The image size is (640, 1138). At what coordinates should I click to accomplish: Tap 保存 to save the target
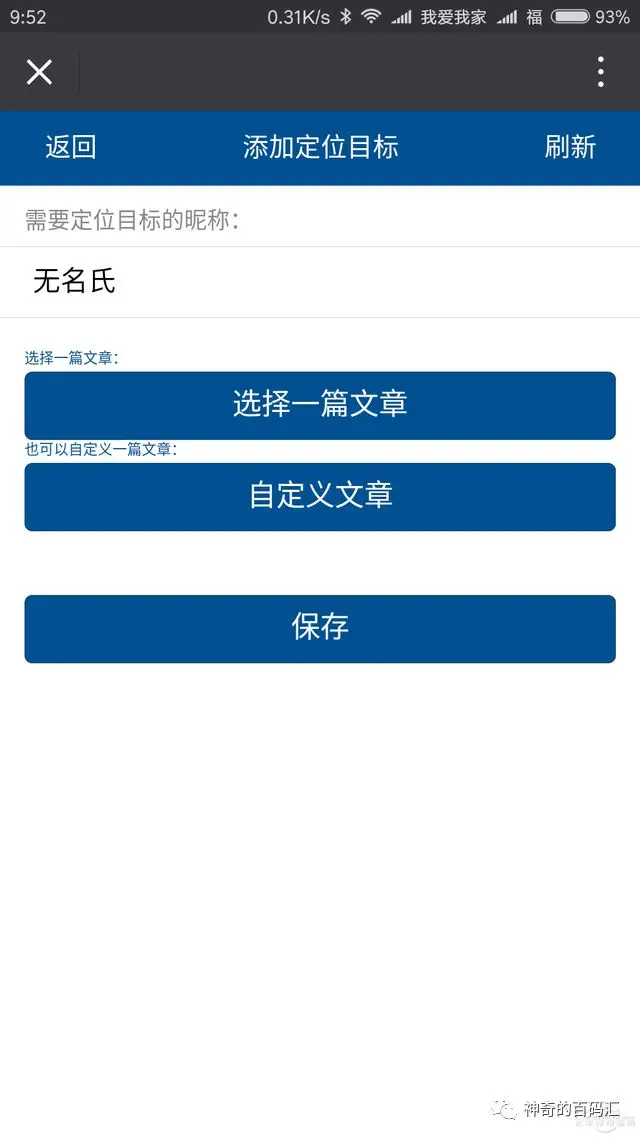[x=320, y=628]
